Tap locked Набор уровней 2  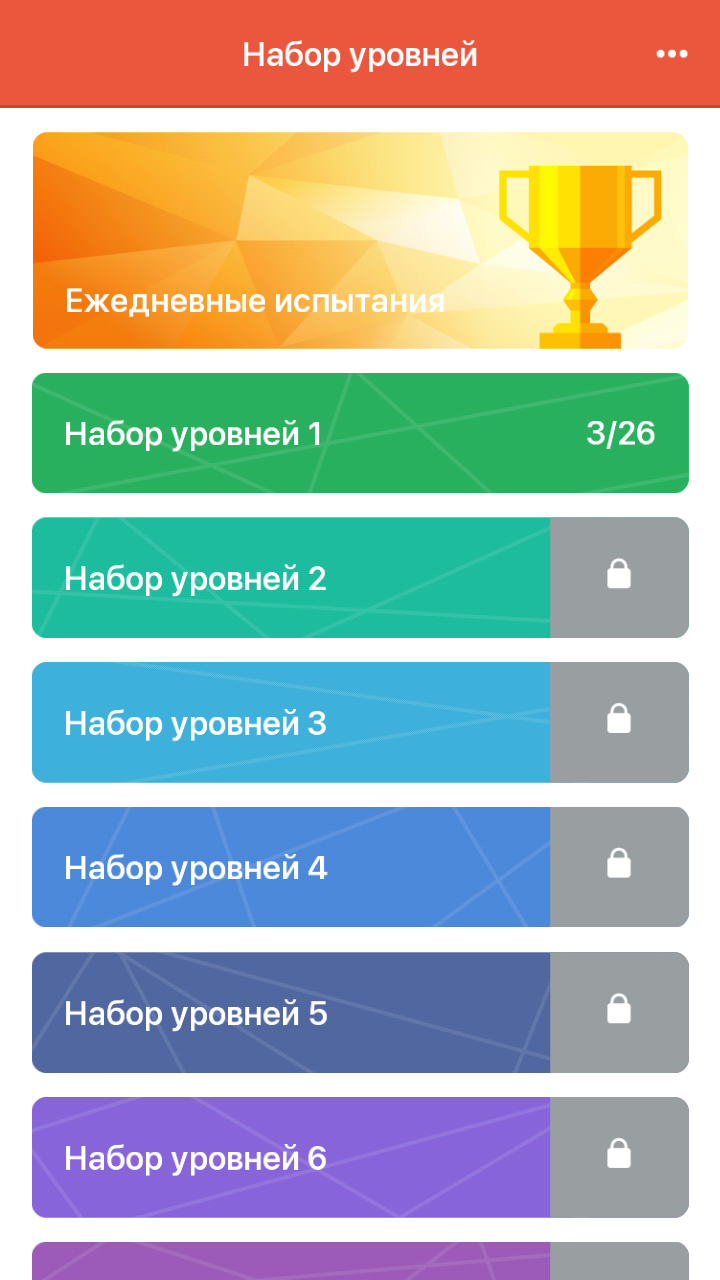click(360, 577)
